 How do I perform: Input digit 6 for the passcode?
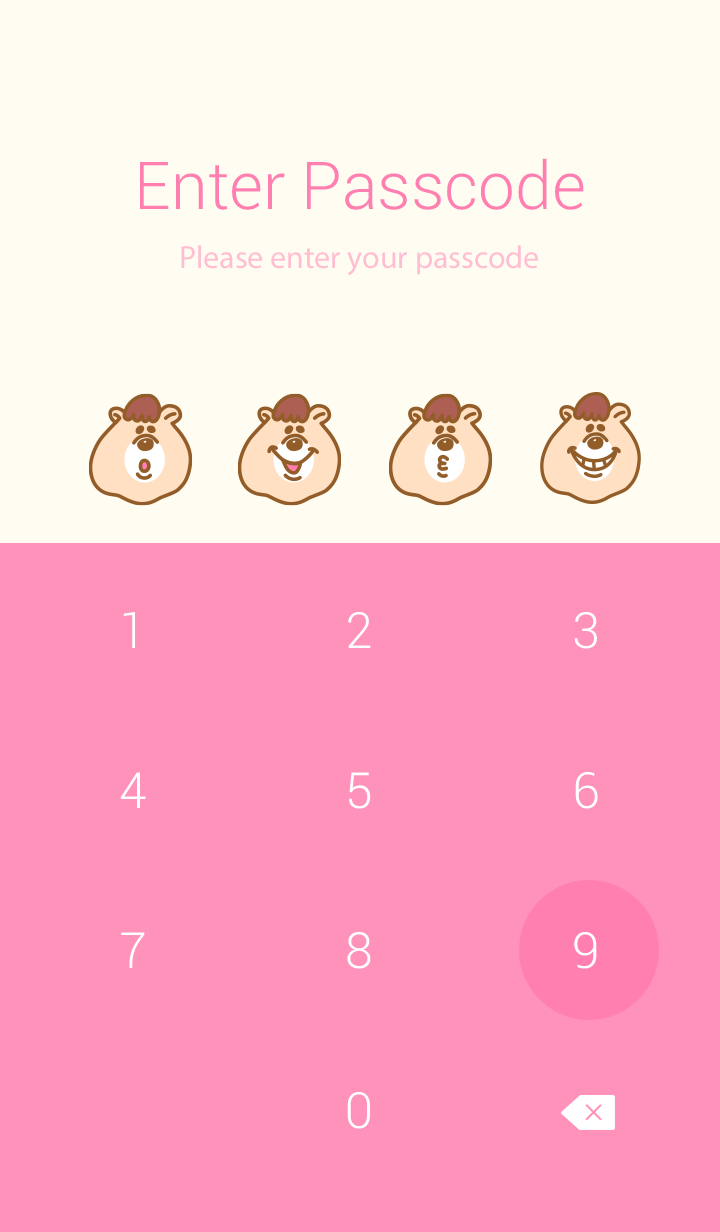pyautogui.click(x=586, y=791)
